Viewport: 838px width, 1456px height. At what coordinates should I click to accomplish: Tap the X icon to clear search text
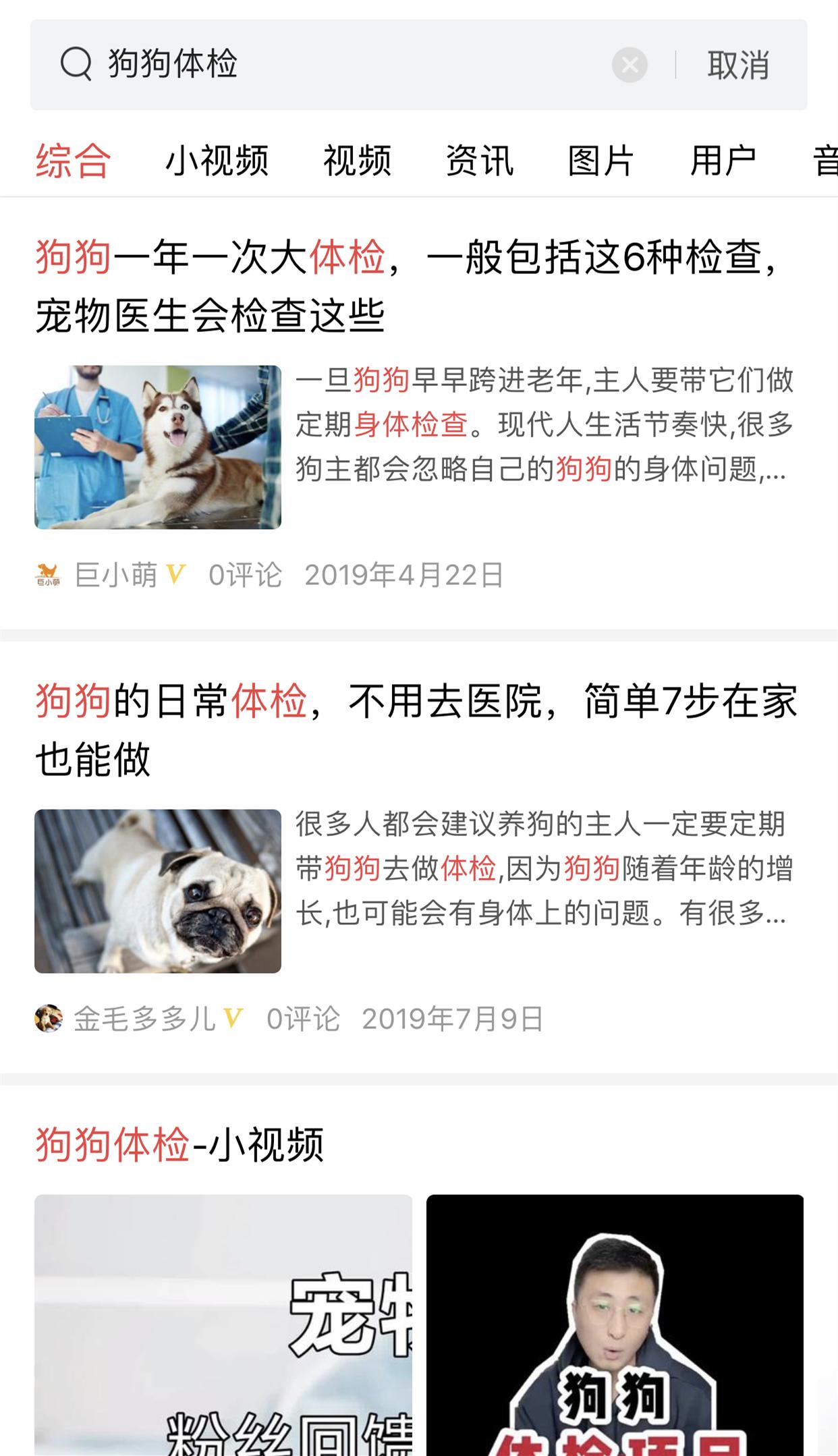[x=629, y=65]
